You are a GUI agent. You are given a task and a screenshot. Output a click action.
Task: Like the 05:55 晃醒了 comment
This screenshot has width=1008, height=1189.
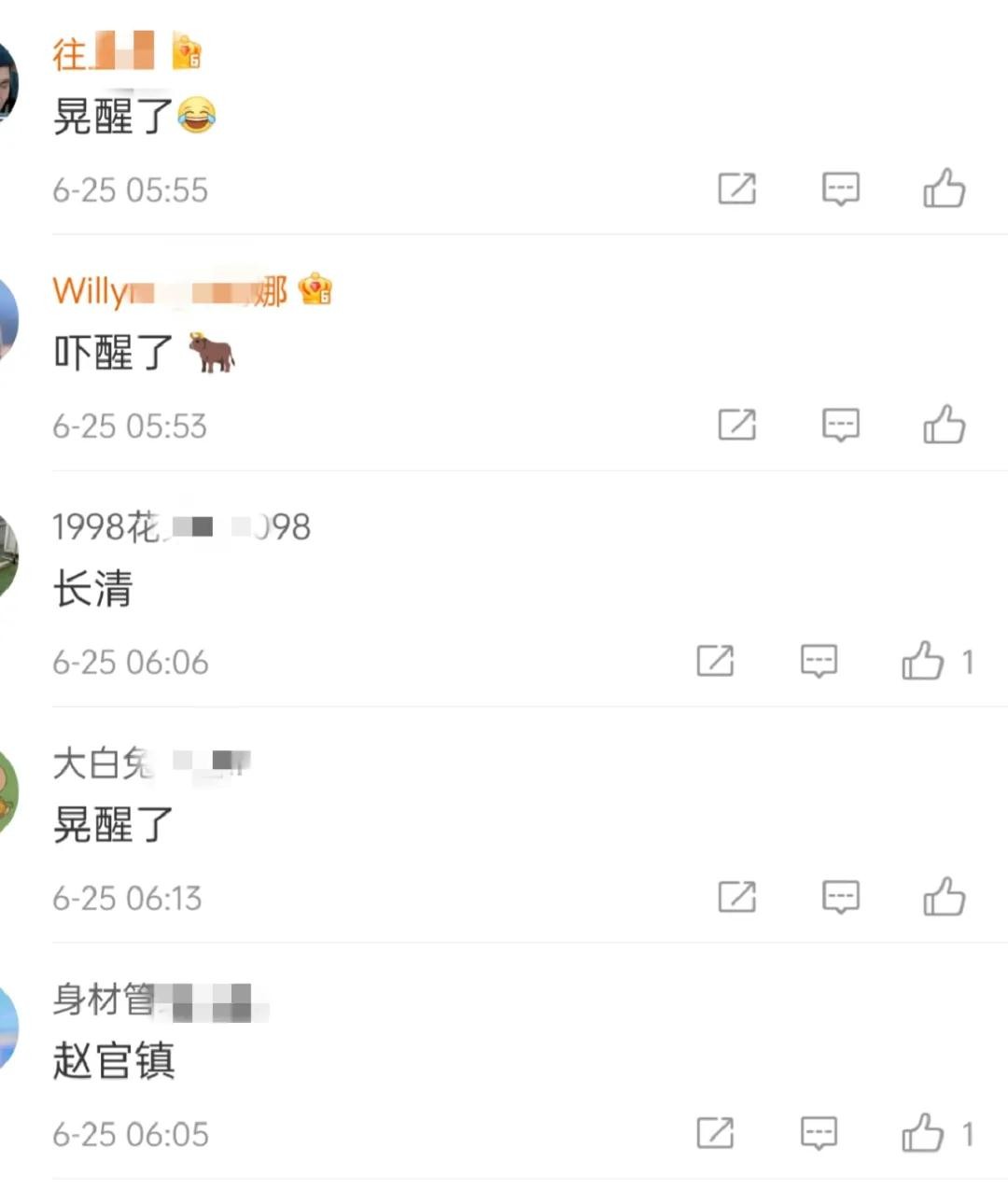pyautogui.click(x=944, y=189)
